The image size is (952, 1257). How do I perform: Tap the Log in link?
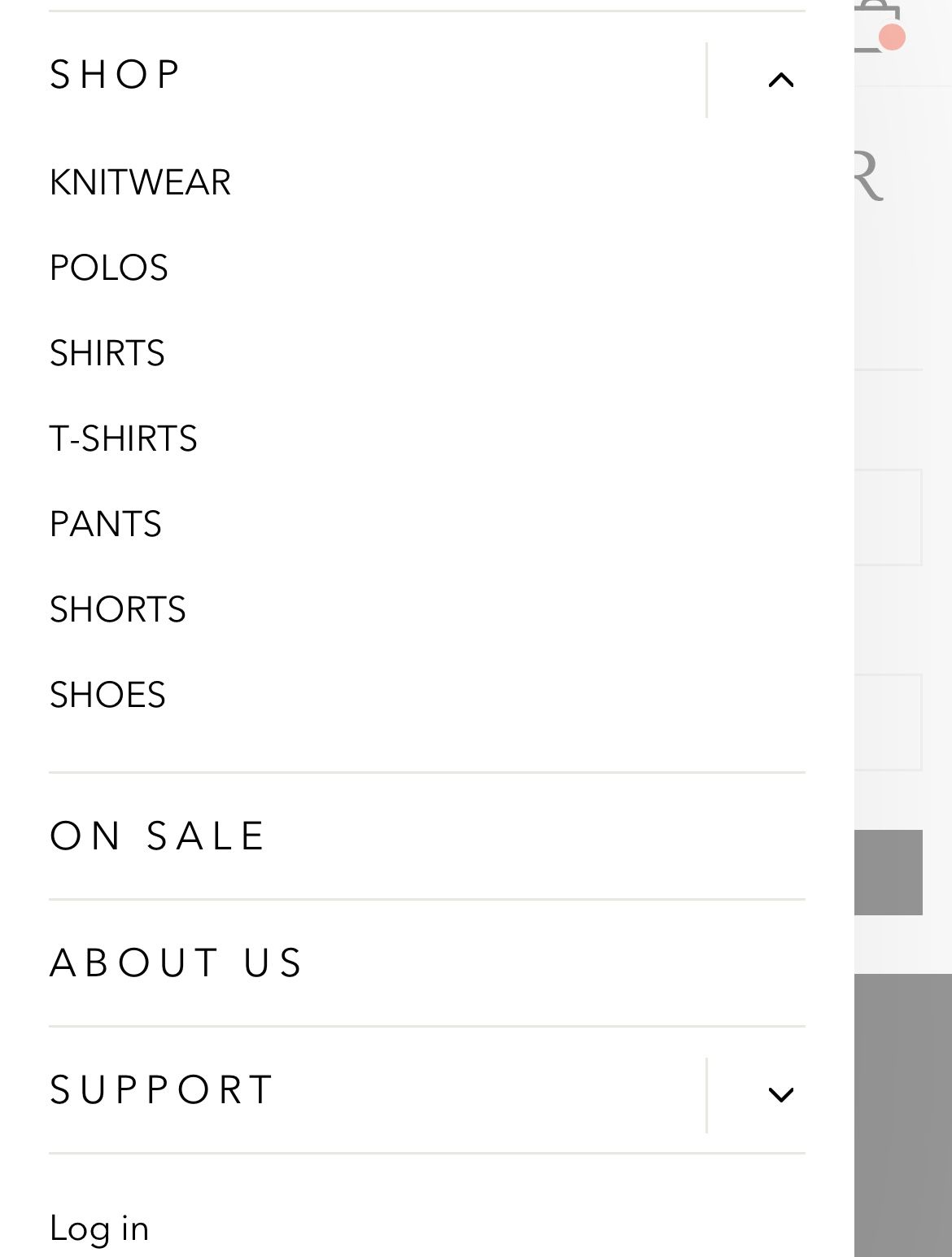click(98, 1228)
